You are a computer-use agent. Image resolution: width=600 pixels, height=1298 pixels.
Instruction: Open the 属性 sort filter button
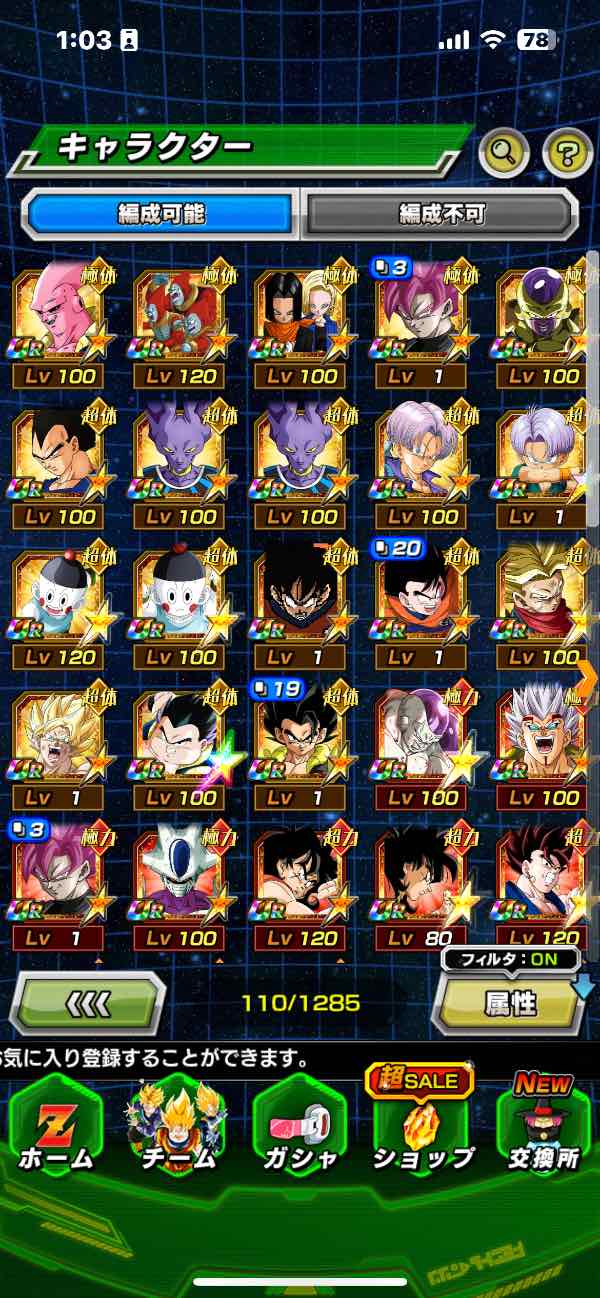(510, 1004)
